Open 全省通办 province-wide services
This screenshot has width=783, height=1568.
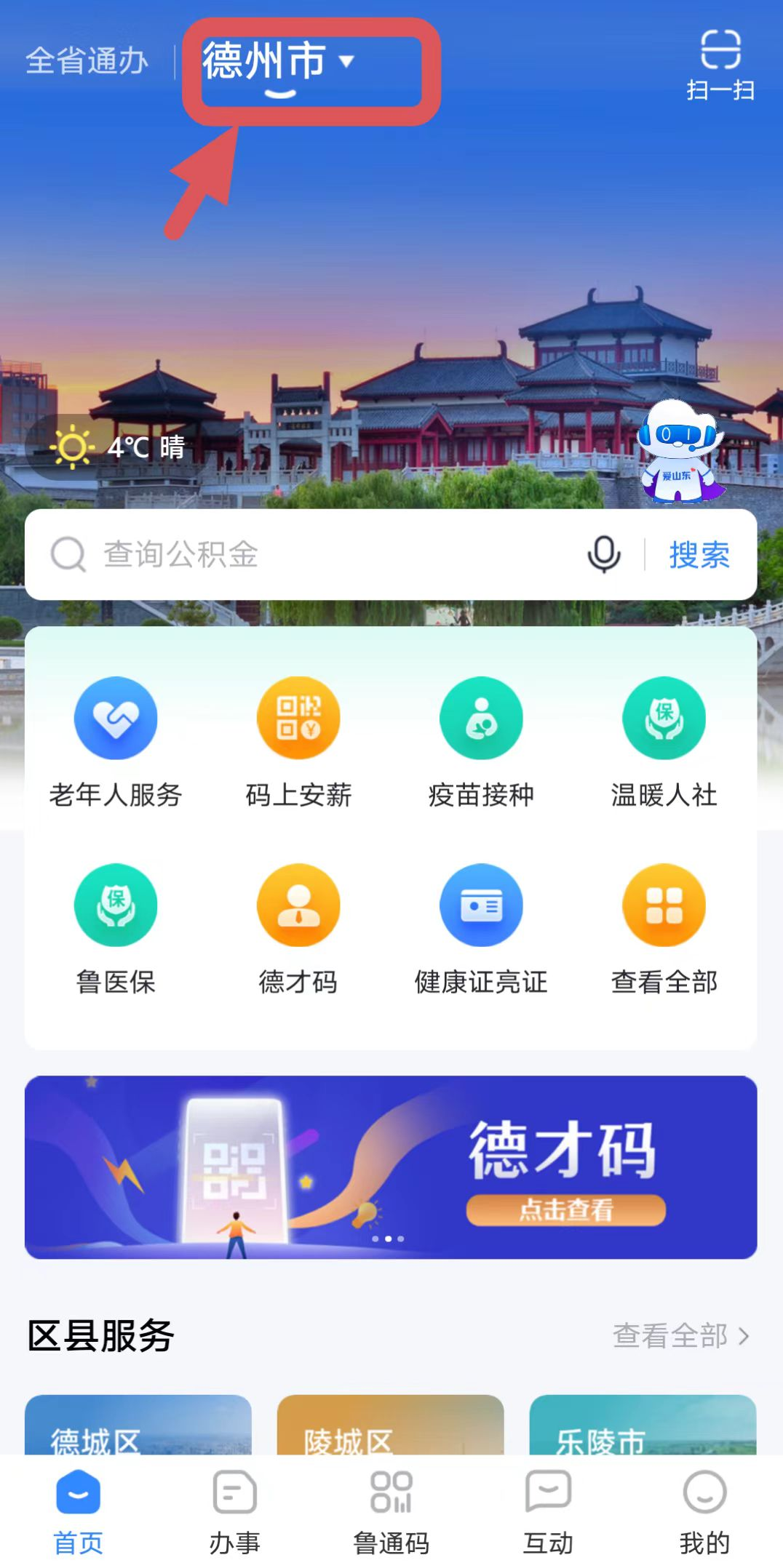(87, 61)
